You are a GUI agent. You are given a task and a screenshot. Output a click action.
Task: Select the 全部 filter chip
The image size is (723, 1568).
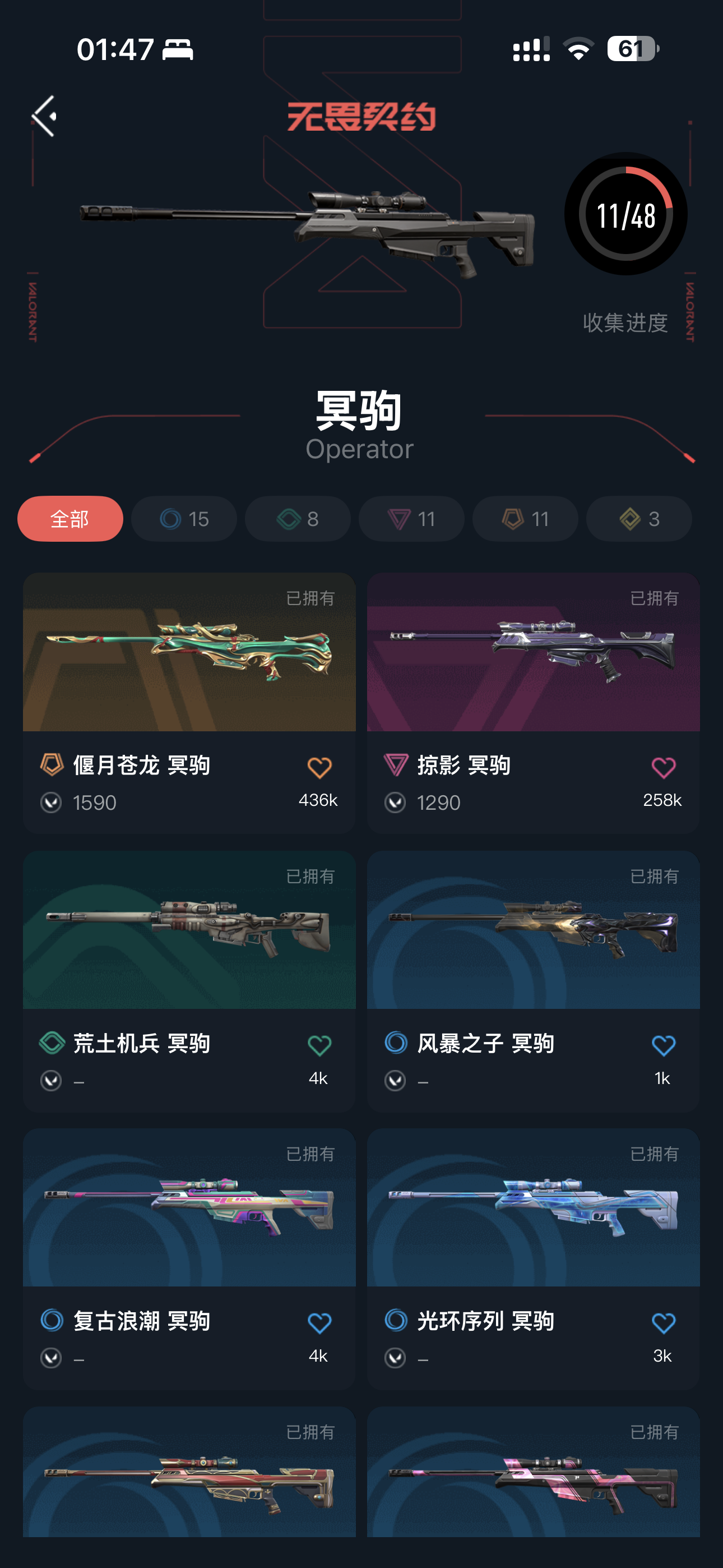pyautogui.click(x=70, y=519)
